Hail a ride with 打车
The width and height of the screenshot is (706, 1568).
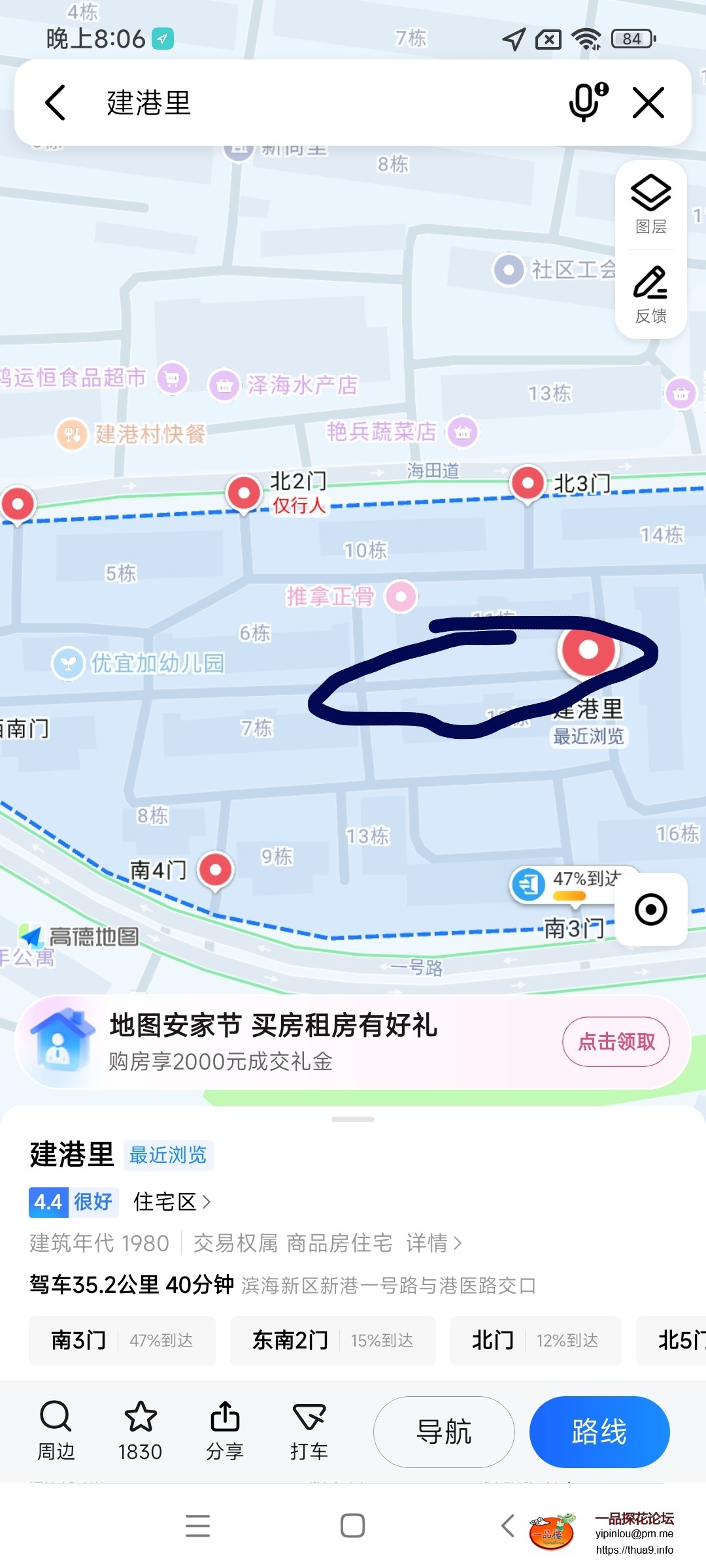click(x=309, y=1431)
